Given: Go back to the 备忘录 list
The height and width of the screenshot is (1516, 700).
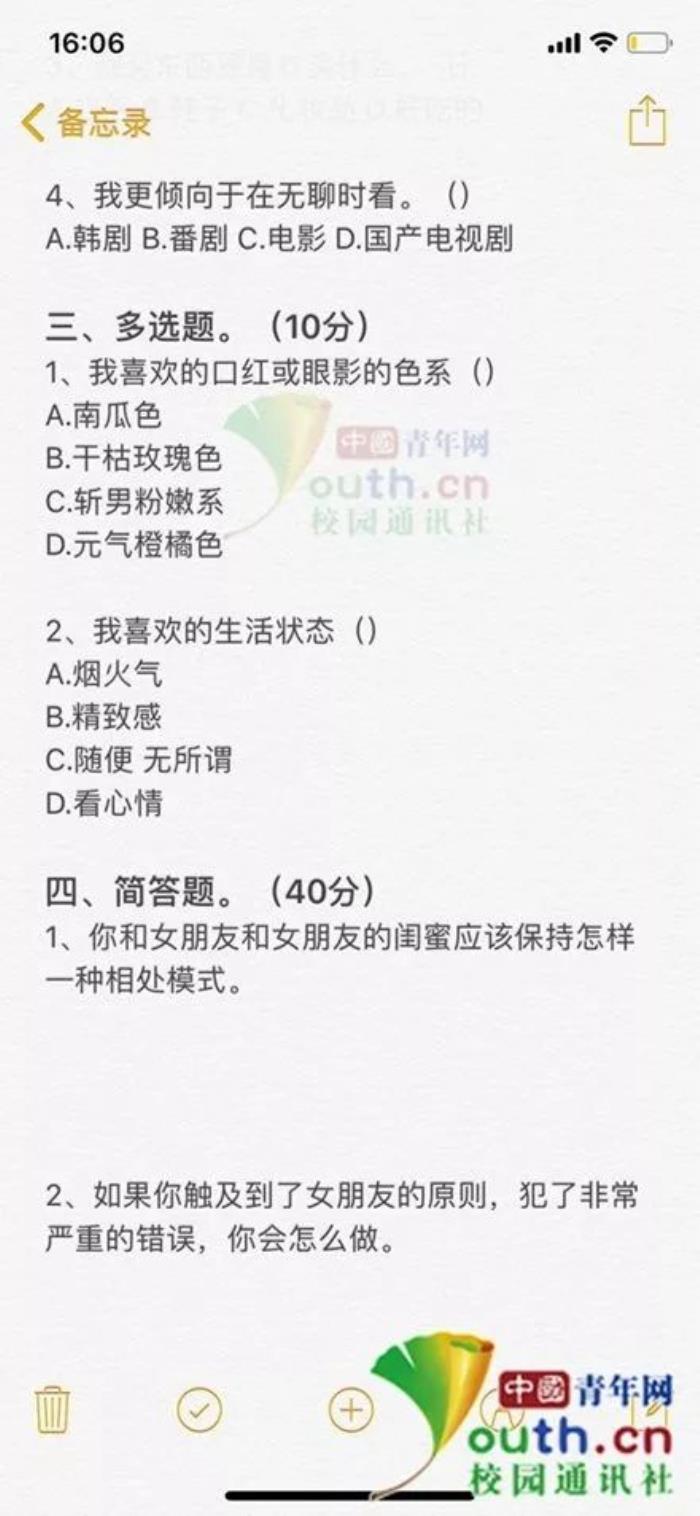Looking at the screenshot, I should pos(86,123).
